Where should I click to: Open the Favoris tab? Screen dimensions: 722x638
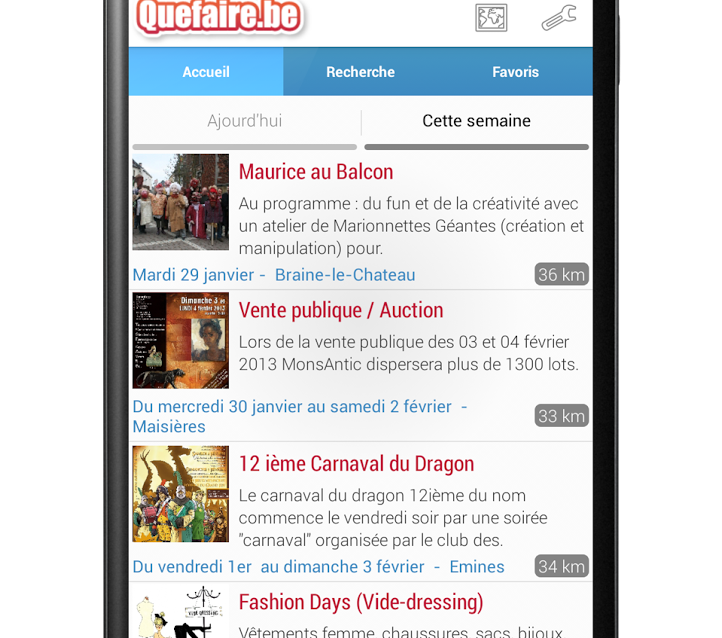[515, 72]
